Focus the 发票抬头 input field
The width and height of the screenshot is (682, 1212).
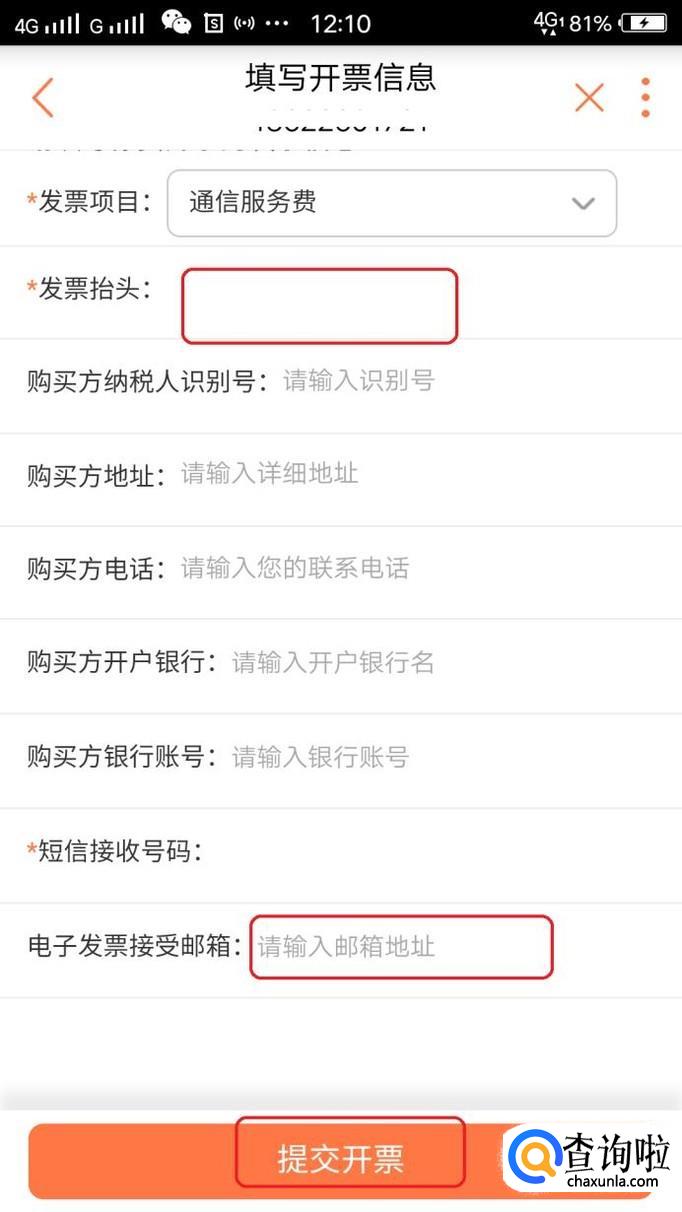coord(319,305)
